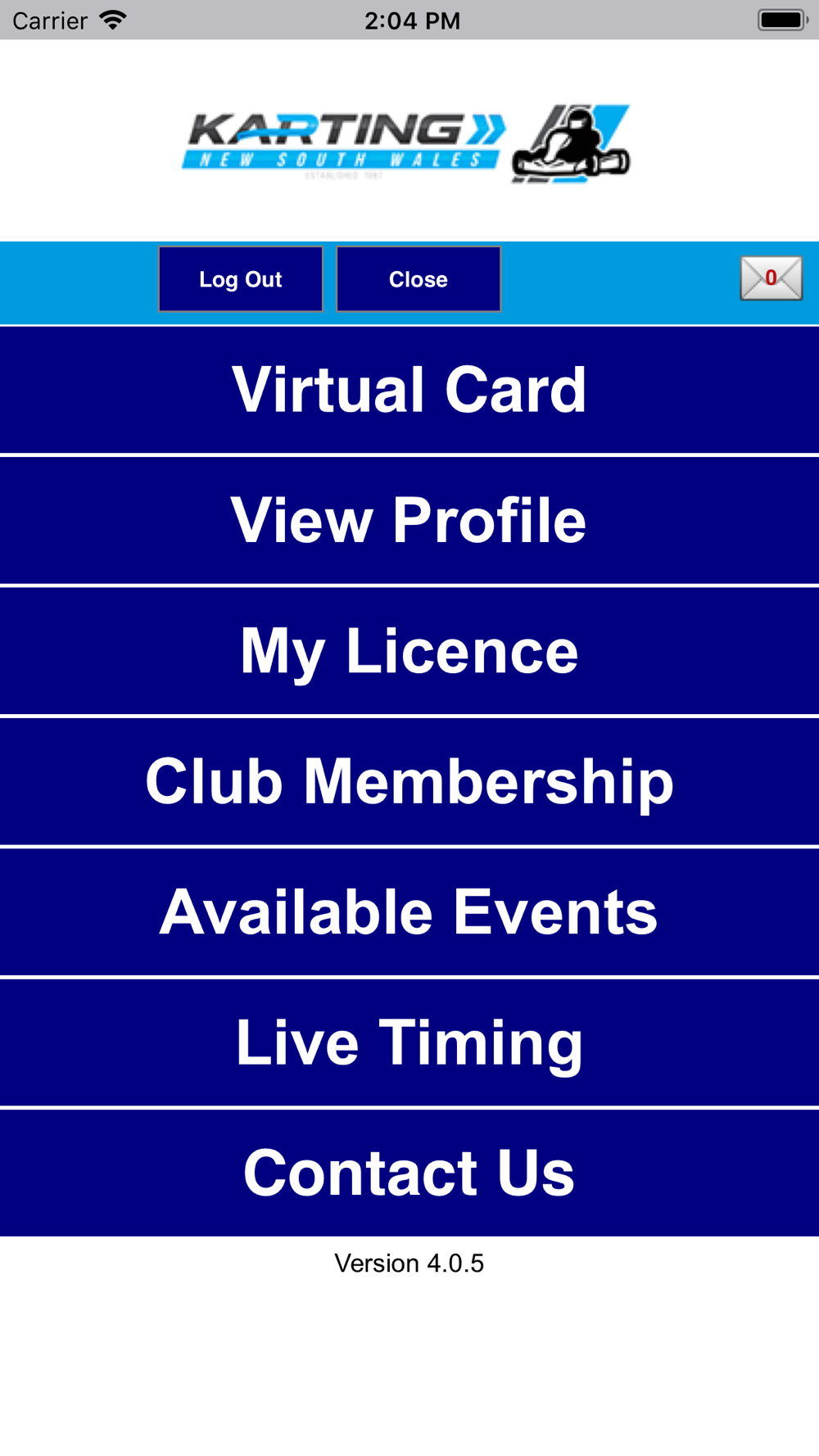Open Virtual Card
This screenshot has height=1456, width=819.
click(x=409, y=390)
